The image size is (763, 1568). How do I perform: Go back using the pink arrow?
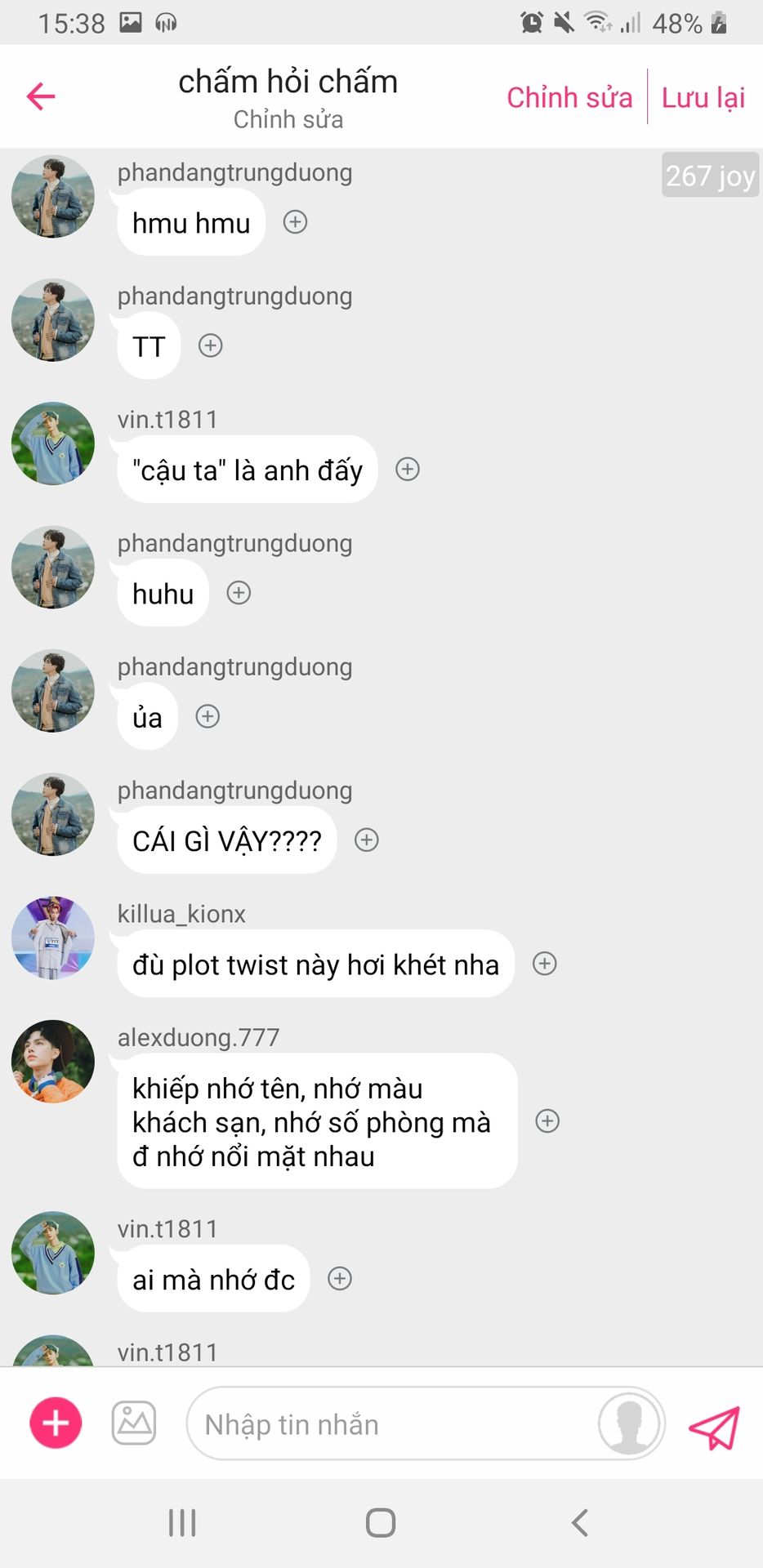tap(41, 96)
